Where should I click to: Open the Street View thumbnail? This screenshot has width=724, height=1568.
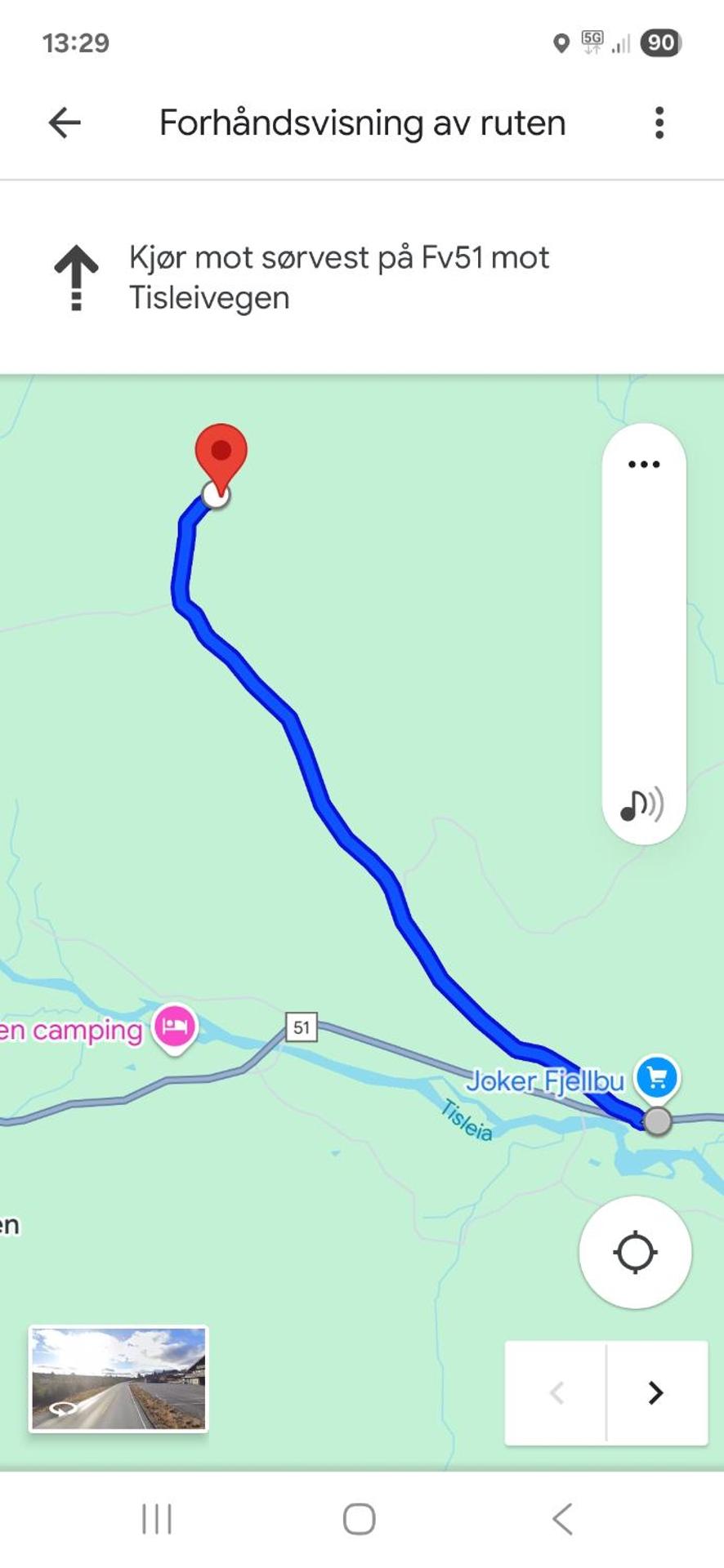(x=119, y=1379)
